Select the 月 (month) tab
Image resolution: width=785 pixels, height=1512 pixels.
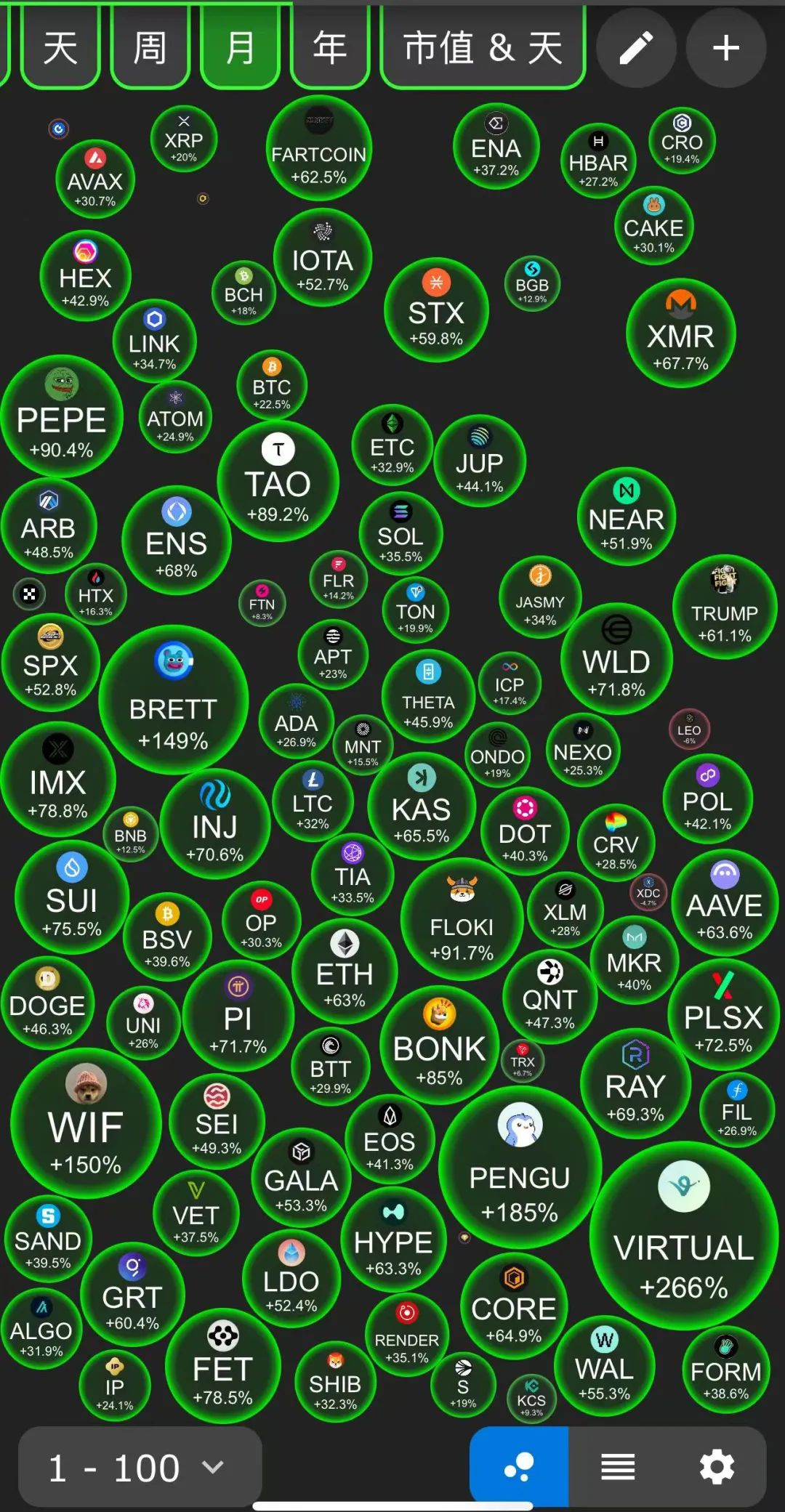coord(240,48)
